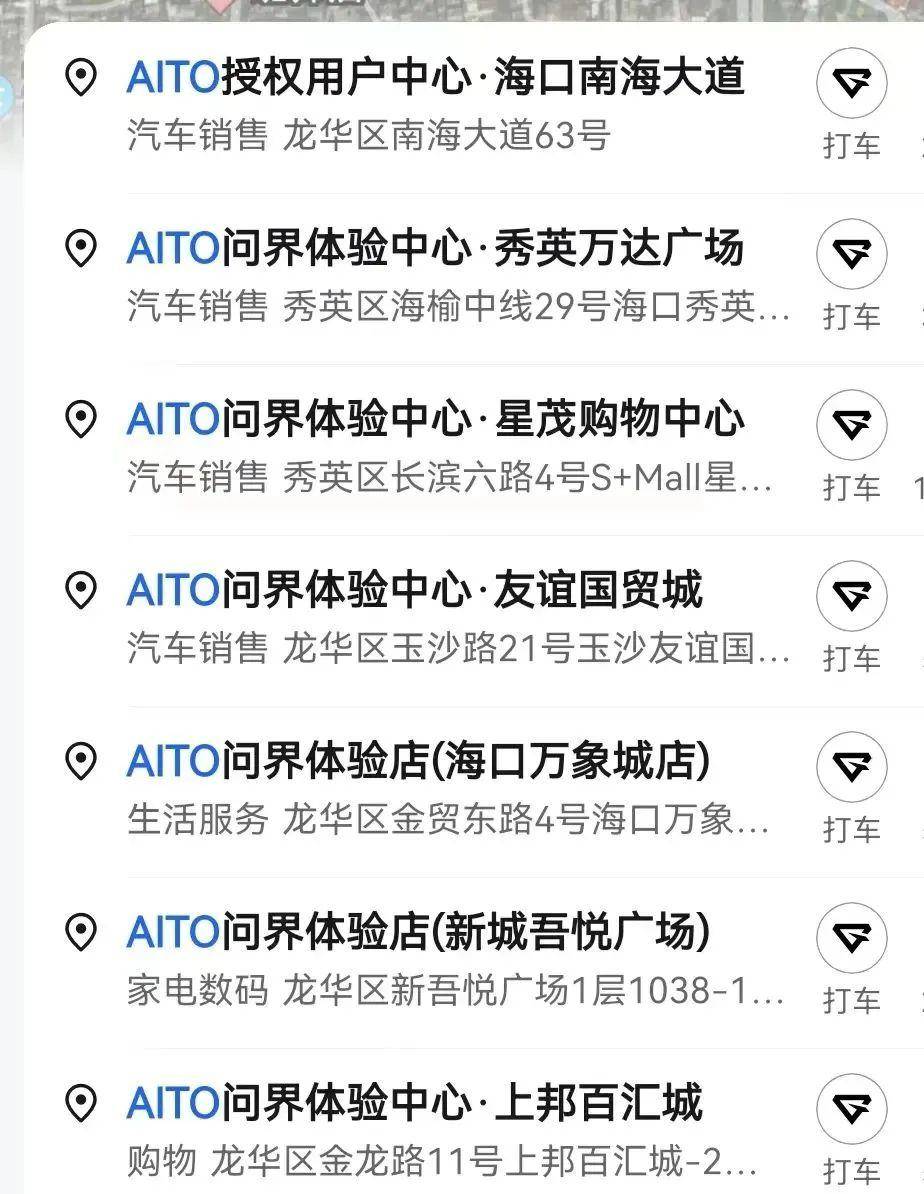The height and width of the screenshot is (1194, 924).
Task: Open AITO问界体验中心·秀英万达广场 details
Action: (440, 249)
